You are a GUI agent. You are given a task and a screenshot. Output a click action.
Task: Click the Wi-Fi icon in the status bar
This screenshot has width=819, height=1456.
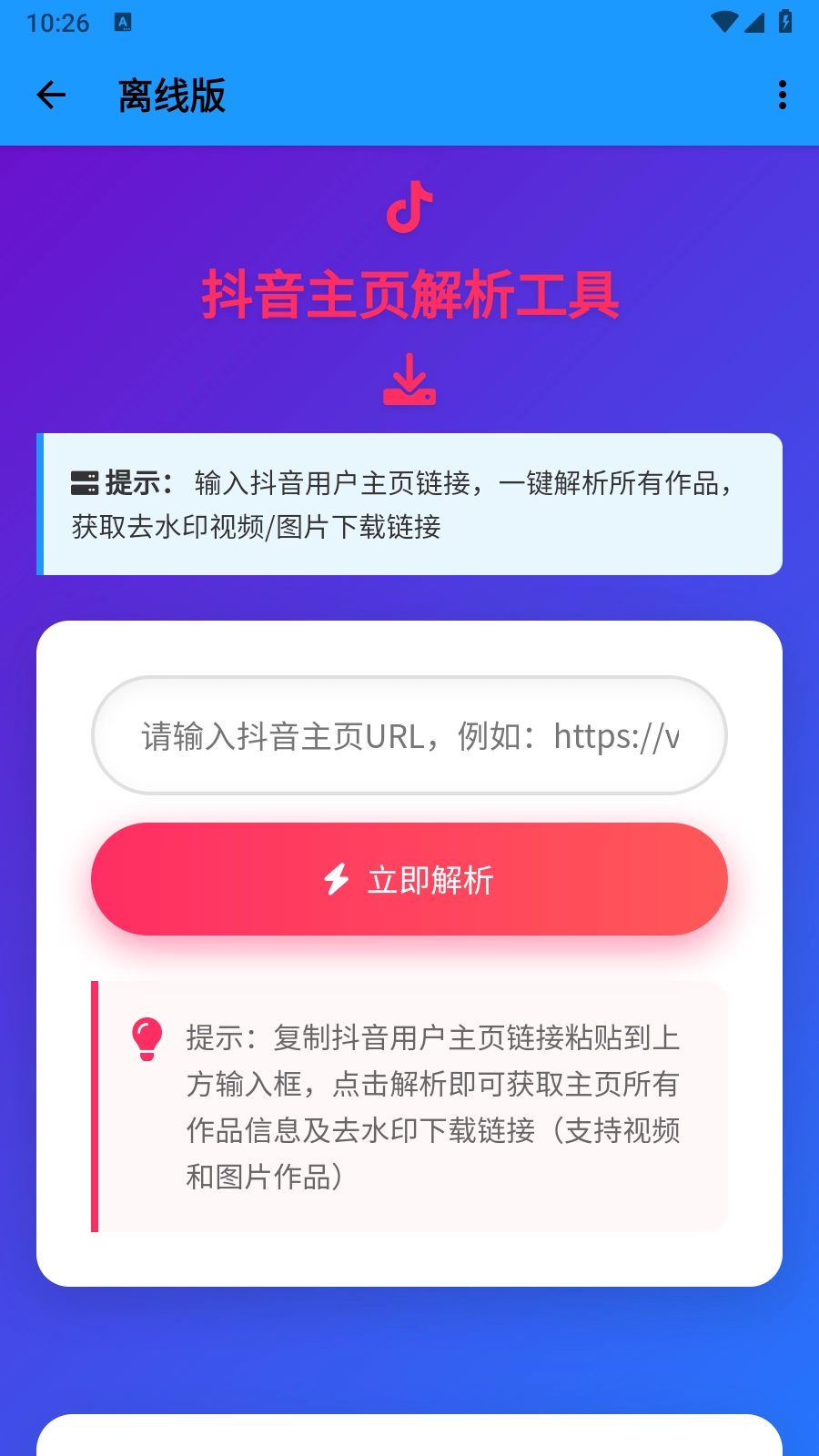tap(723, 20)
